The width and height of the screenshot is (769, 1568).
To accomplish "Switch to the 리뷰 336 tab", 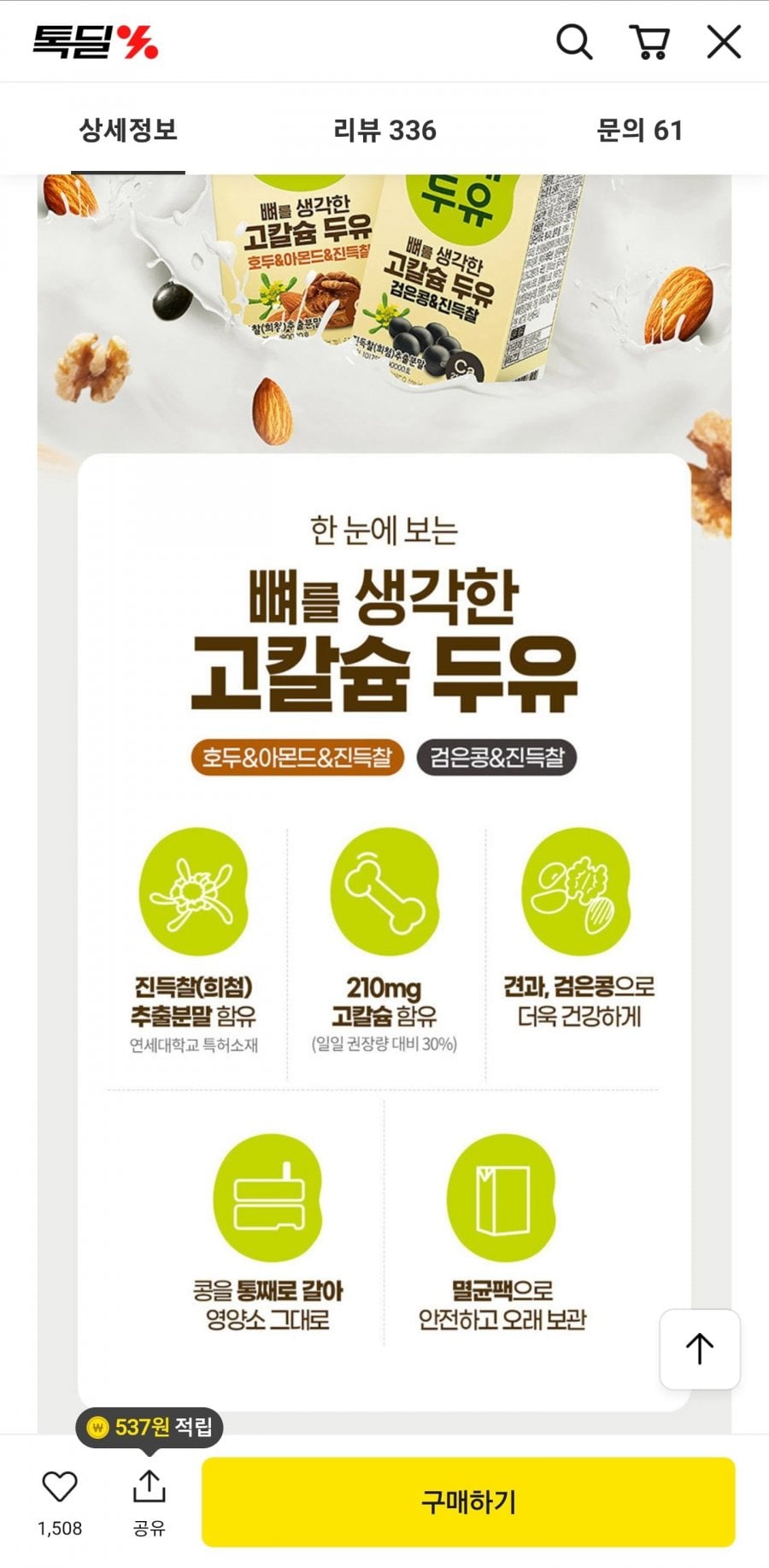I will (384, 131).
